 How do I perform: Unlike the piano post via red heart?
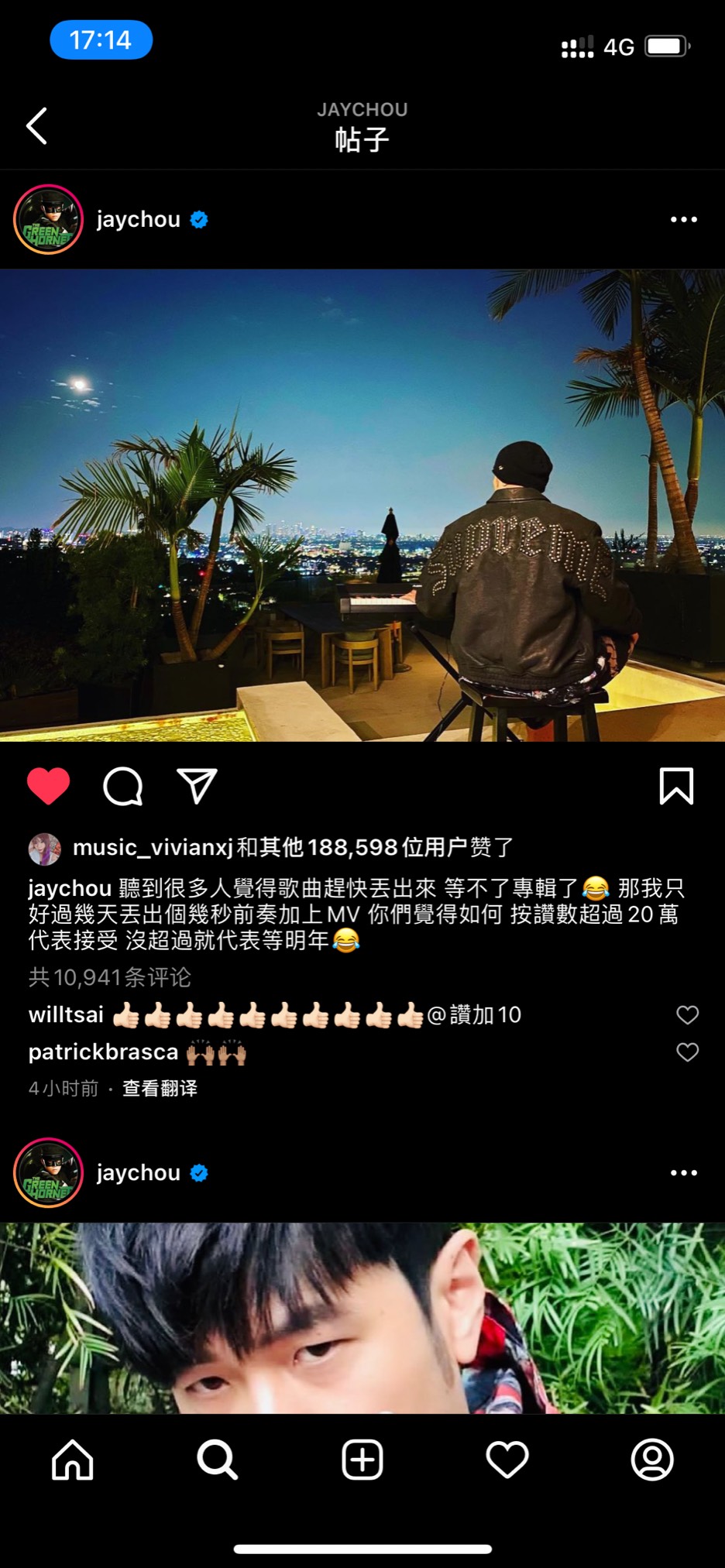49,787
